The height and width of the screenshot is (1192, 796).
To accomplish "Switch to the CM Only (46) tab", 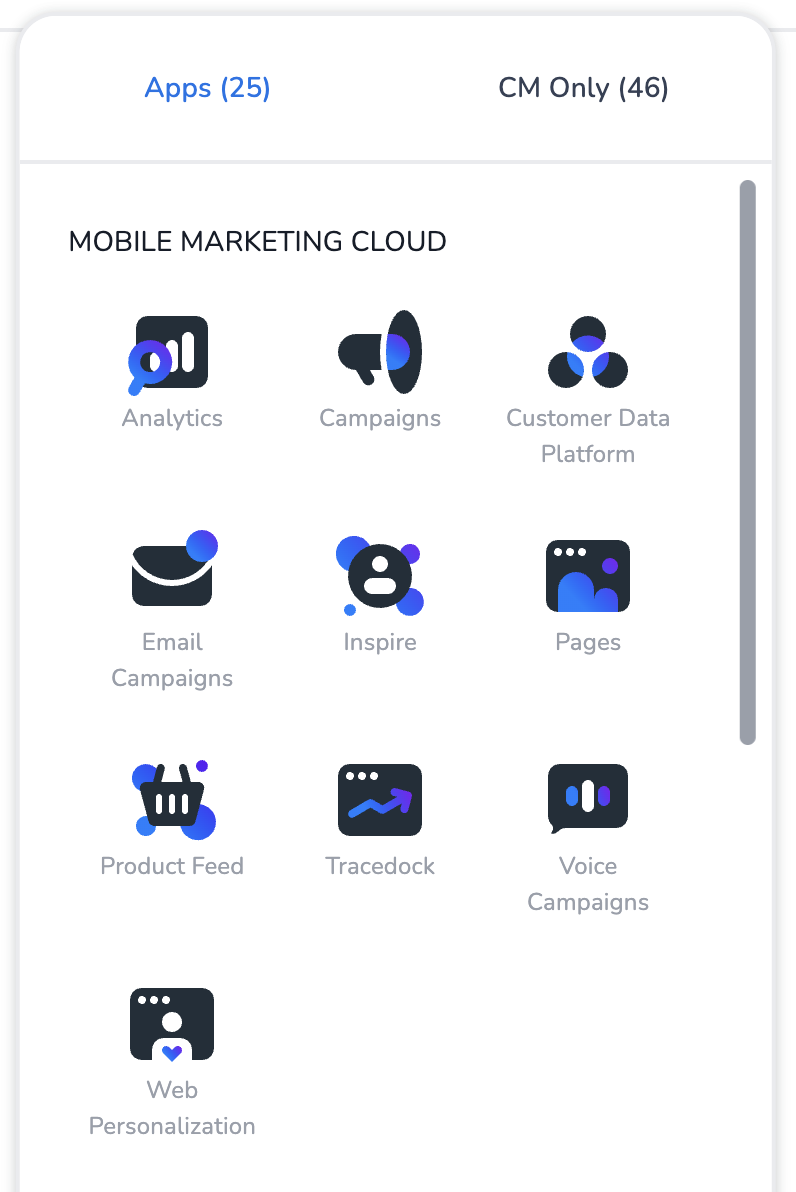I will (x=583, y=88).
